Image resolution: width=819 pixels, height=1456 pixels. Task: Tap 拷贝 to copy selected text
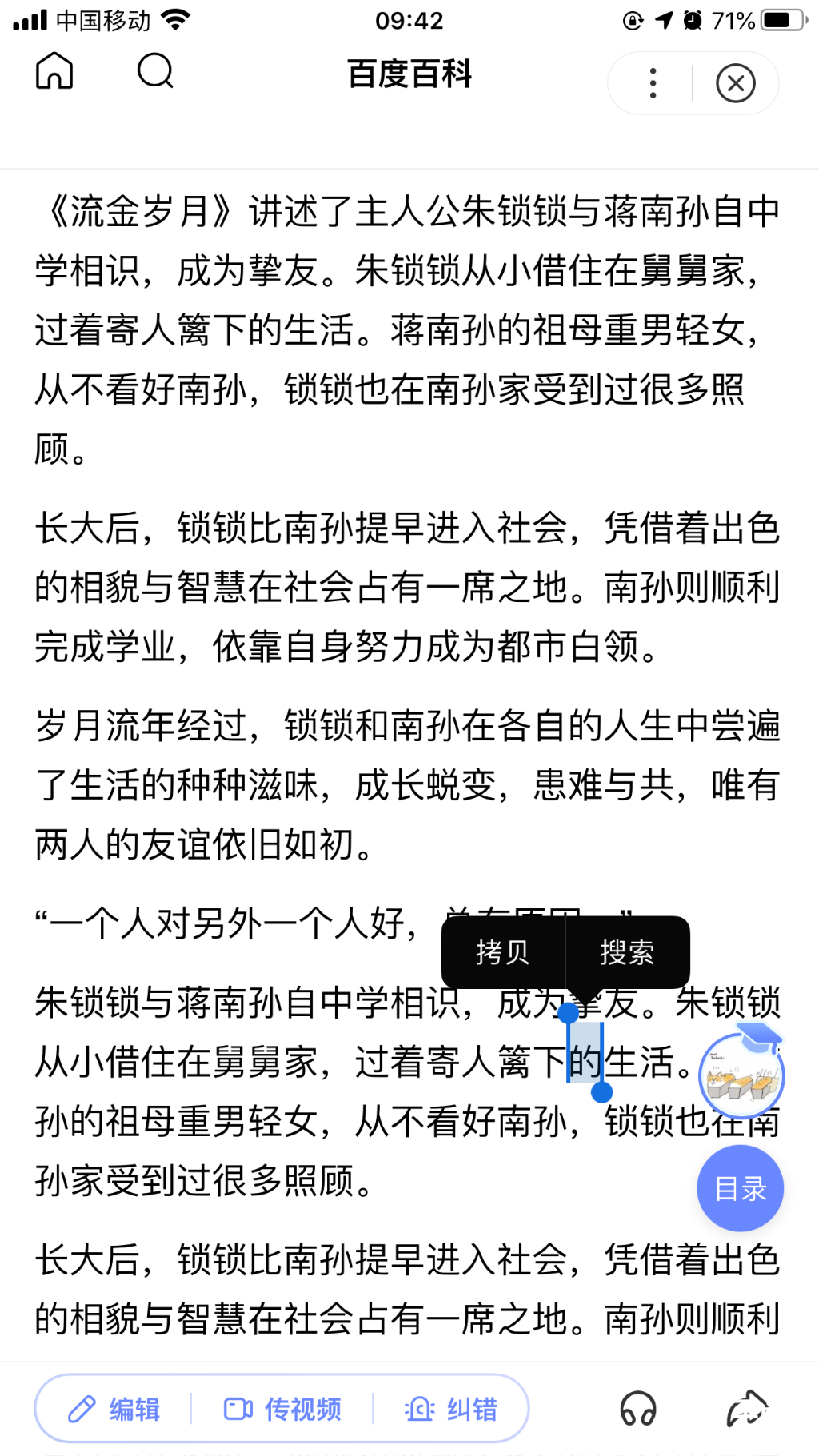pyautogui.click(x=503, y=952)
